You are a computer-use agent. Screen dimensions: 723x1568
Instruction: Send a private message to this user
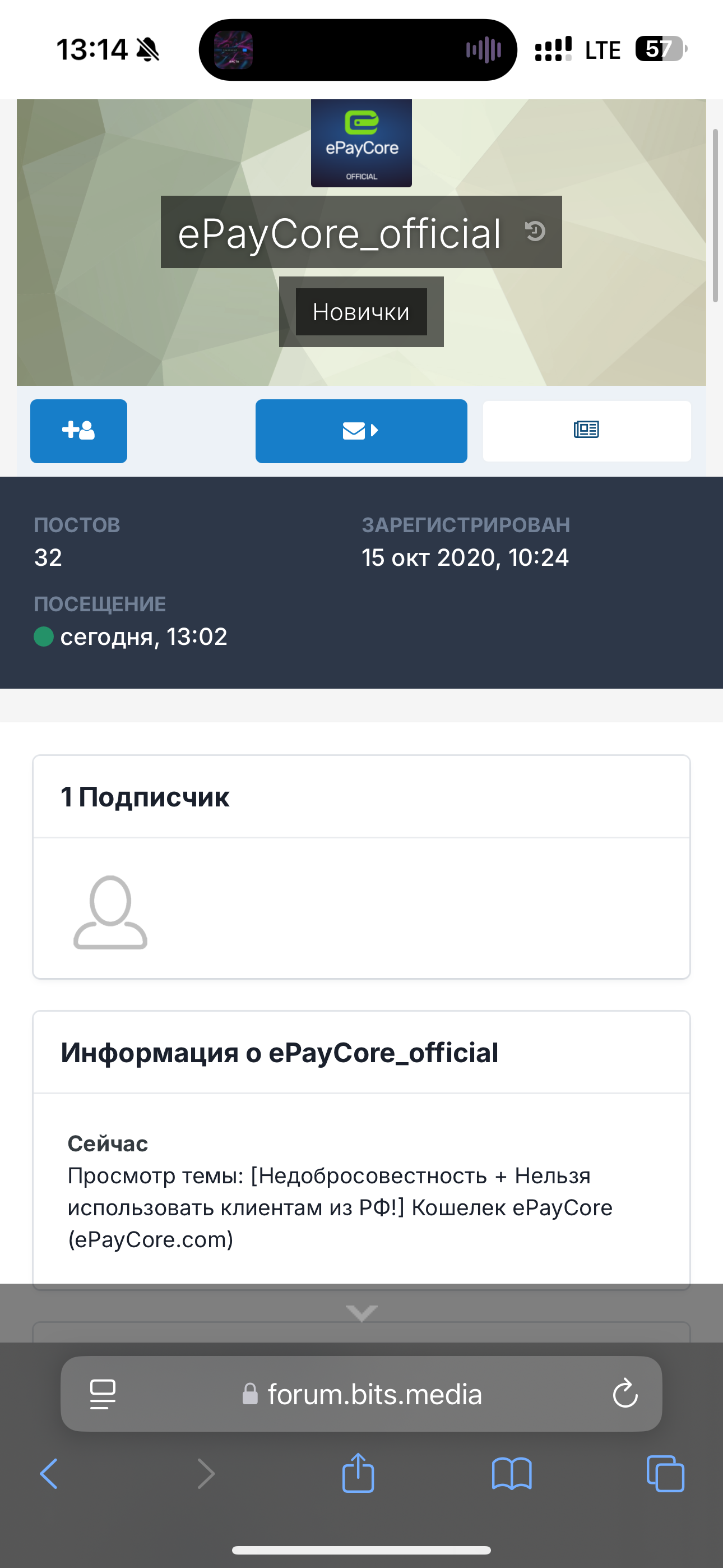[361, 431]
